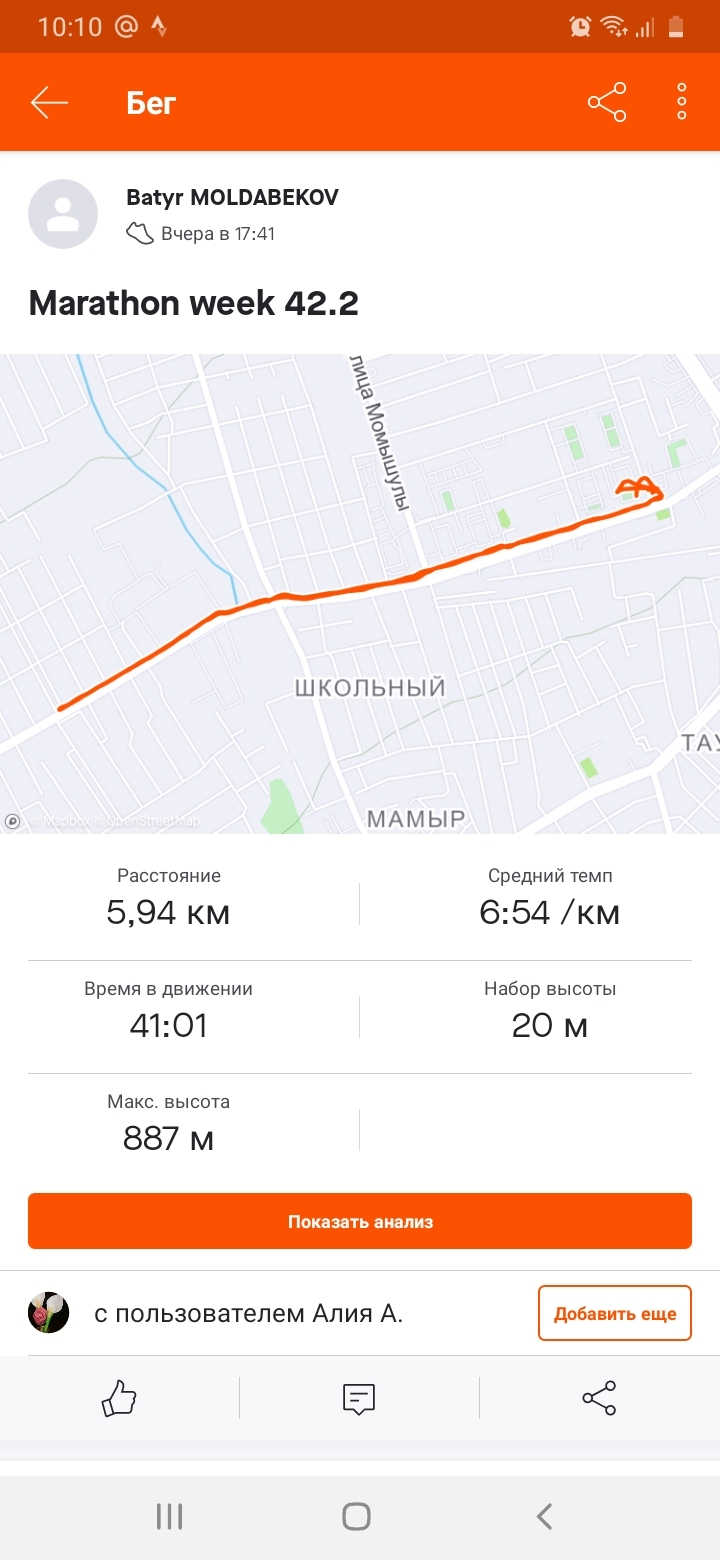Share using the bottom share icon
The height and width of the screenshot is (1560, 720).
[599, 1397]
